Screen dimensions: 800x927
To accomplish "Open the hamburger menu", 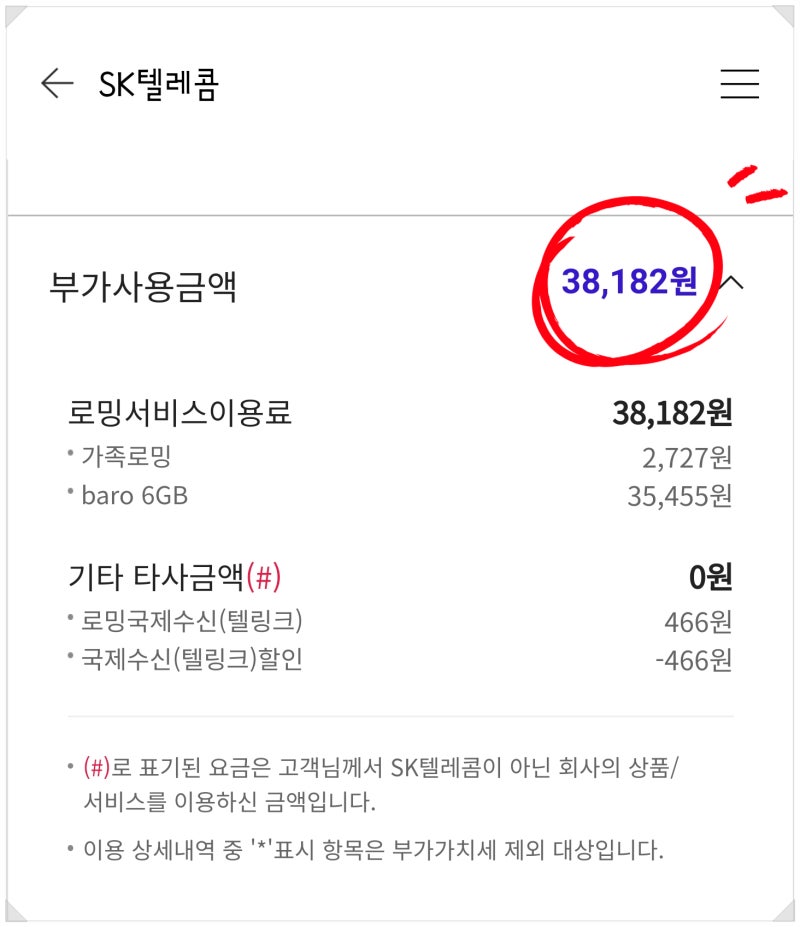I will (x=741, y=86).
